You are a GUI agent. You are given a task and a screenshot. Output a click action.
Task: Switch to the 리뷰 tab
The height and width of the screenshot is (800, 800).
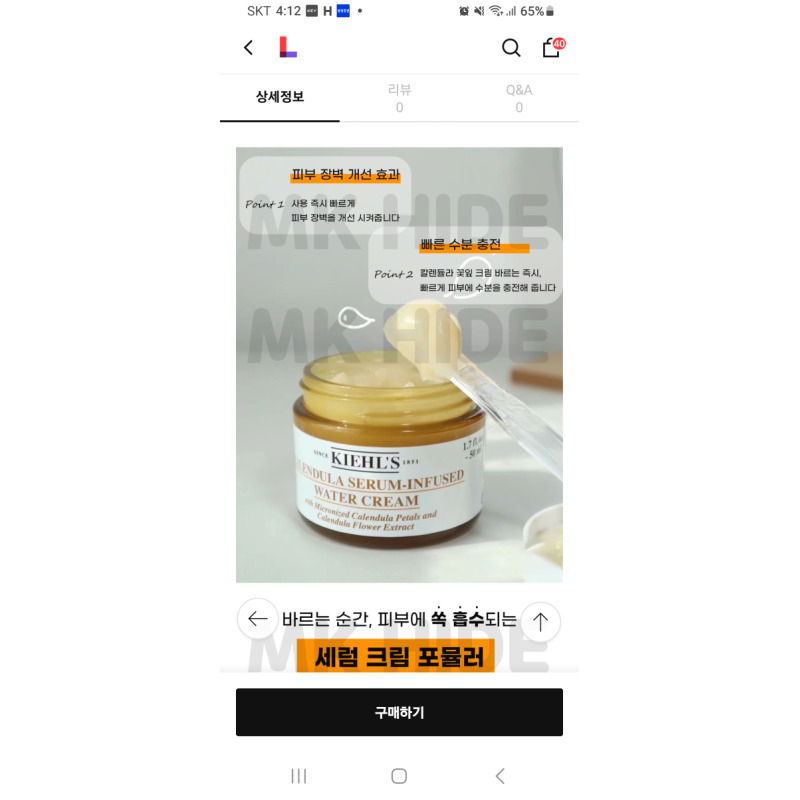[399, 97]
